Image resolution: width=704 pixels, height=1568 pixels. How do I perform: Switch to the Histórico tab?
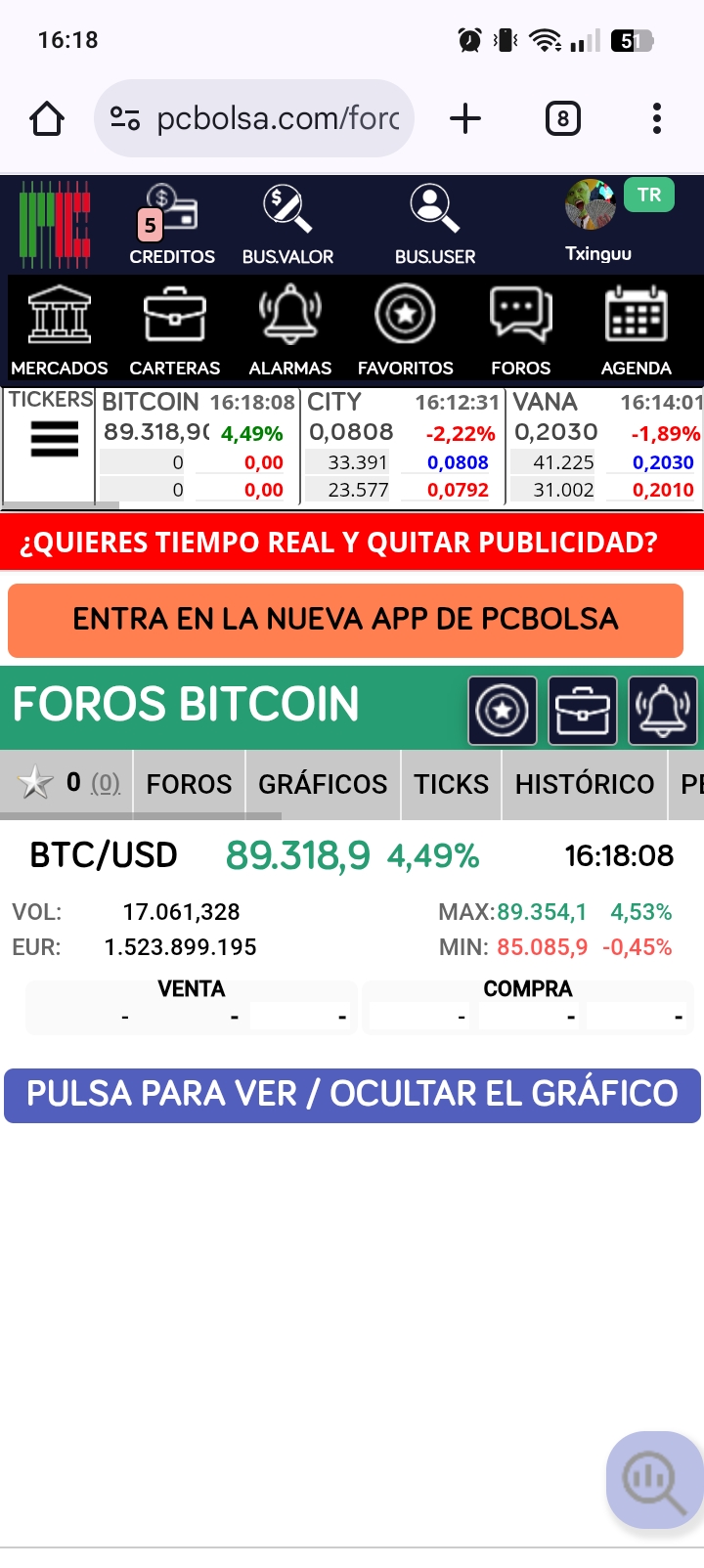point(585,784)
